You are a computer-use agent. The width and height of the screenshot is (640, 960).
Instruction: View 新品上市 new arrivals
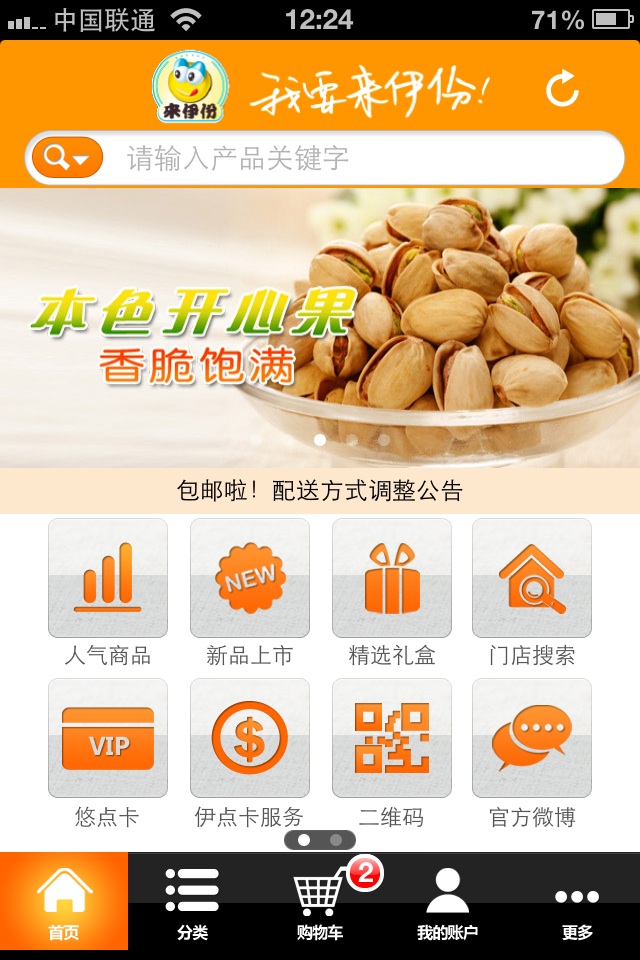coord(250,579)
